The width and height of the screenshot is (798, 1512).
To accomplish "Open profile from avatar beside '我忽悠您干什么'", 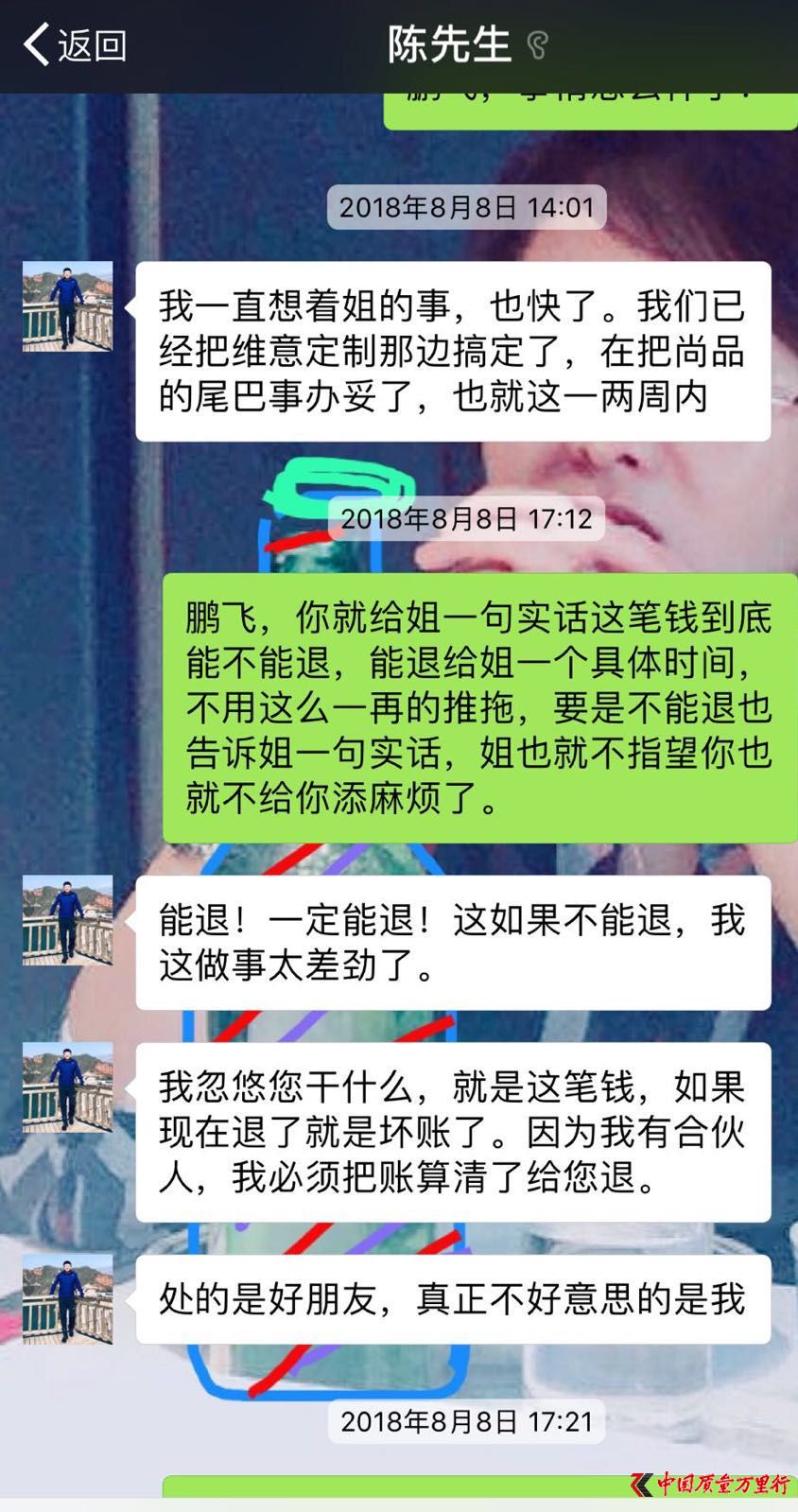I will [67, 1087].
